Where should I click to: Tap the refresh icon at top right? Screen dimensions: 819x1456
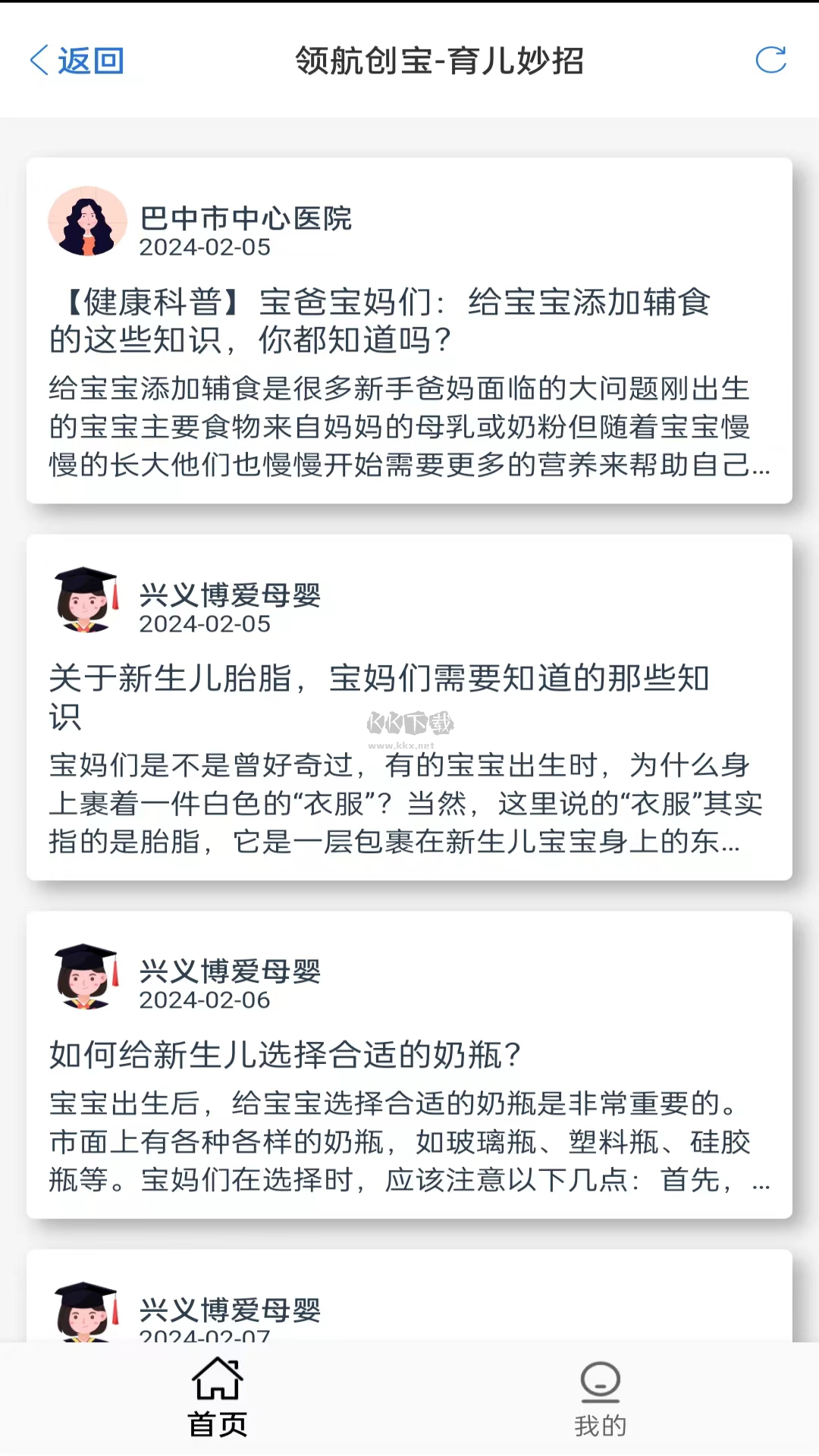(x=771, y=61)
